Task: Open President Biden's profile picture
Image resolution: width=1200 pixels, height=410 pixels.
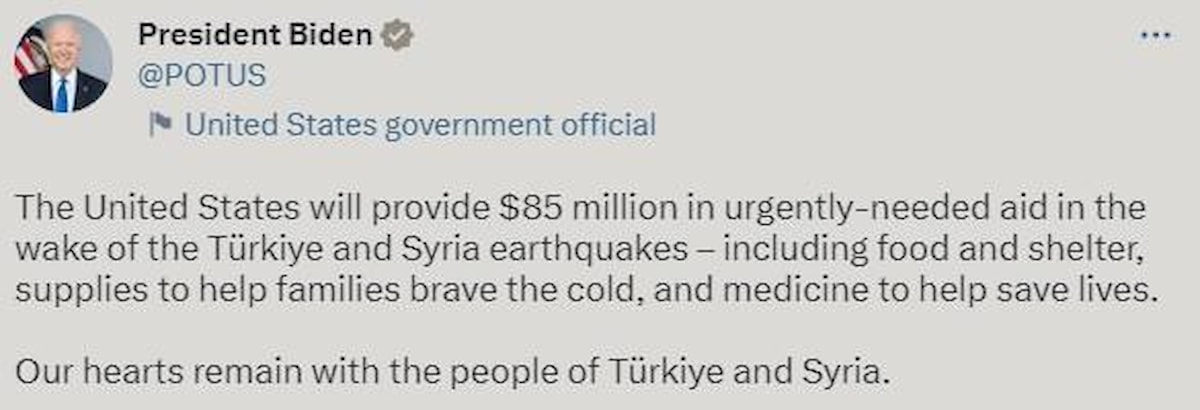Action: (x=62, y=63)
